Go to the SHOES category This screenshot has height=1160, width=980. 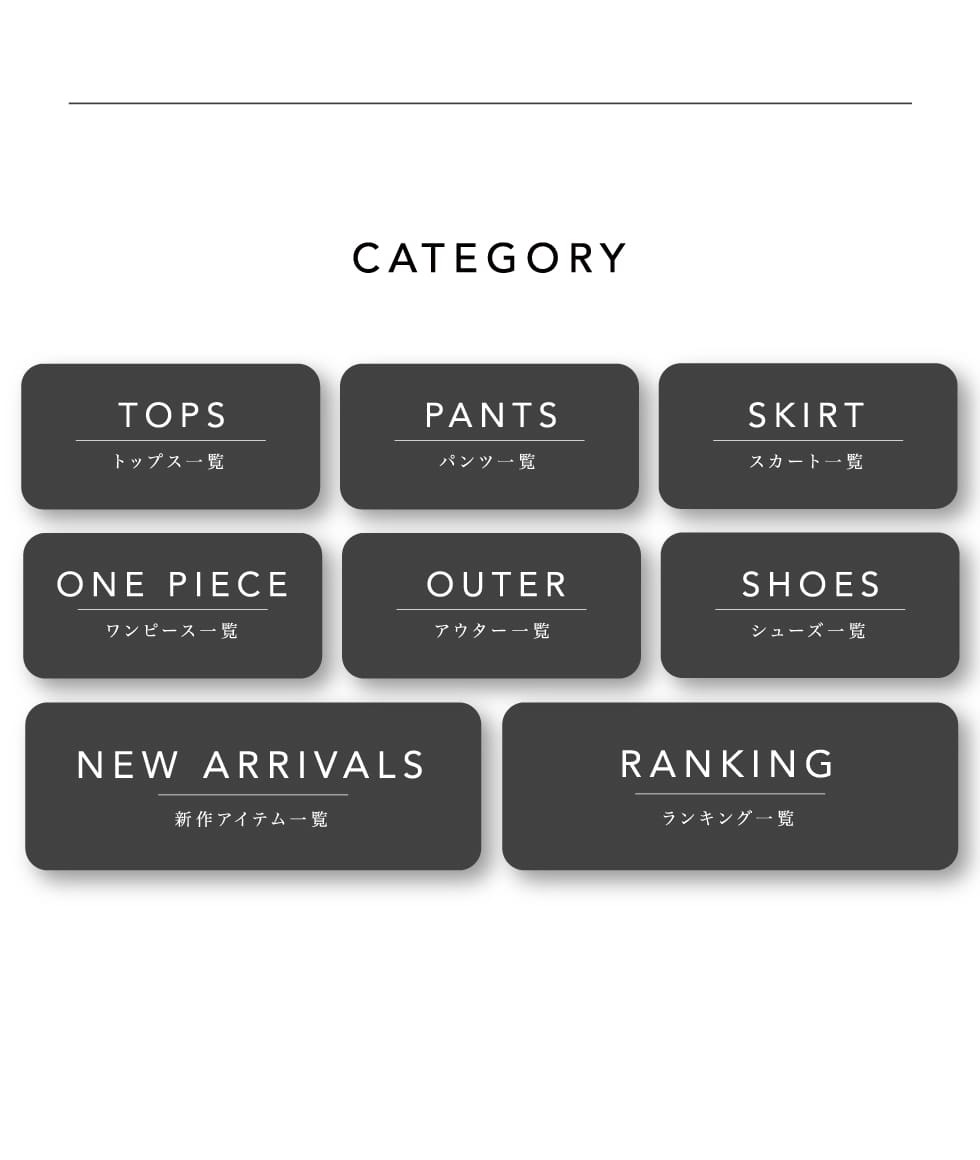[x=809, y=605]
